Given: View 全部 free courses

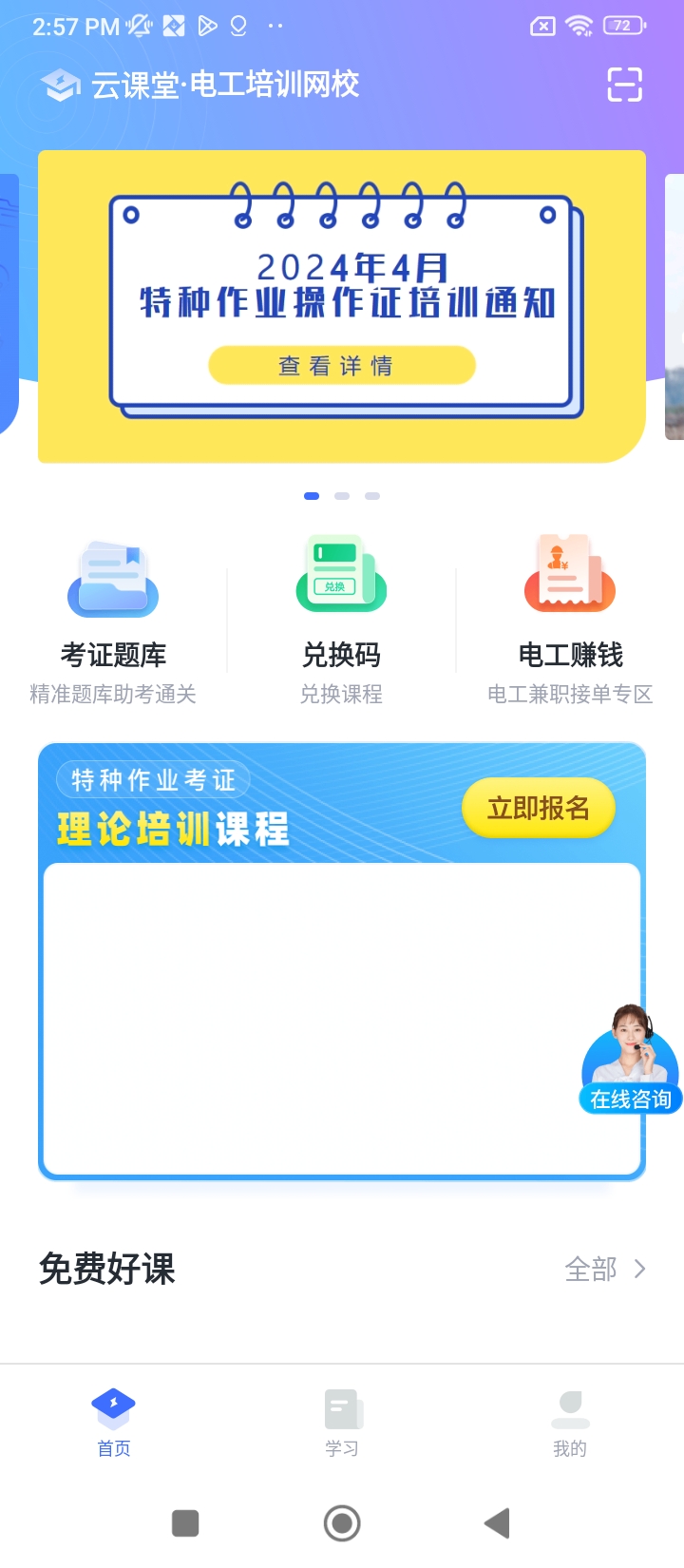Looking at the screenshot, I should click(605, 1269).
